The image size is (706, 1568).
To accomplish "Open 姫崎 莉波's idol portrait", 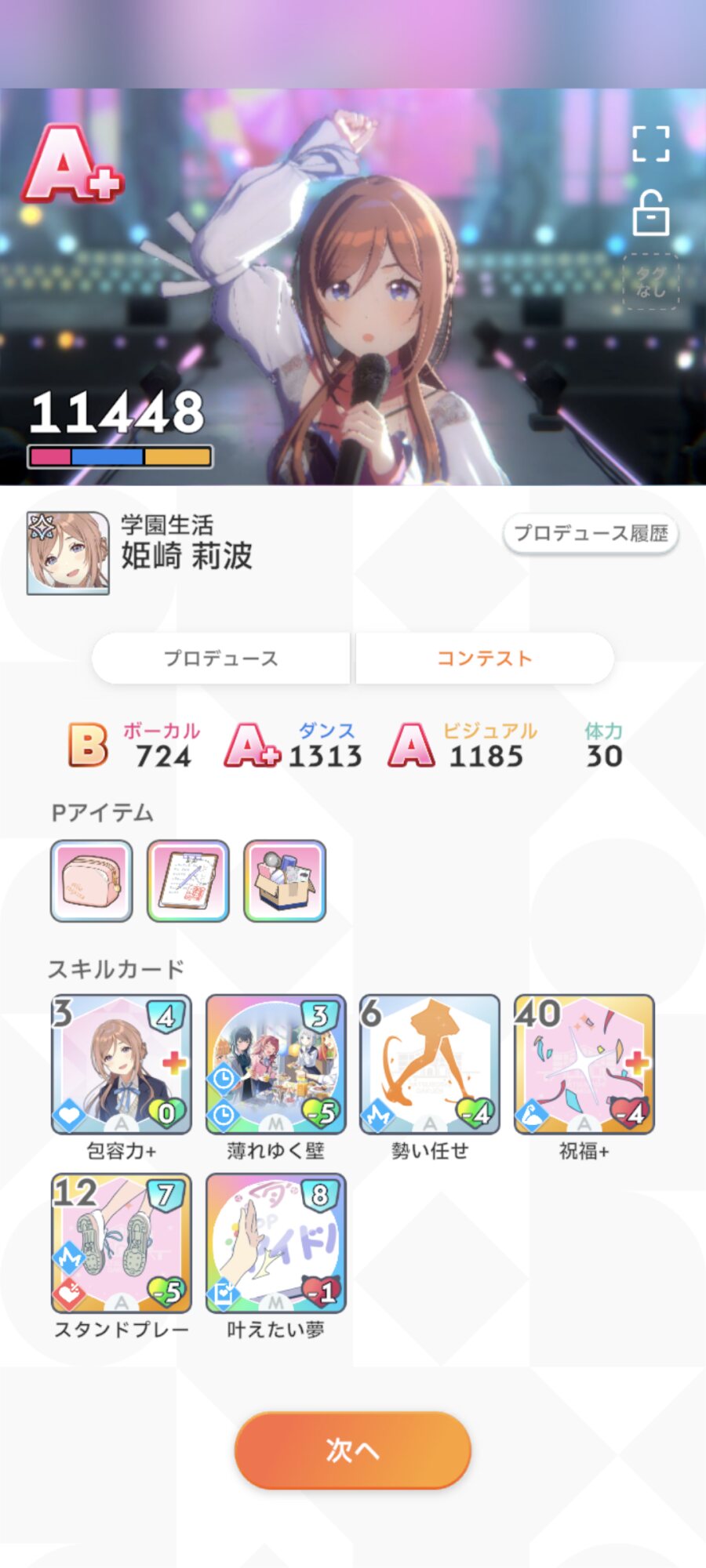I will [x=68, y=554].
